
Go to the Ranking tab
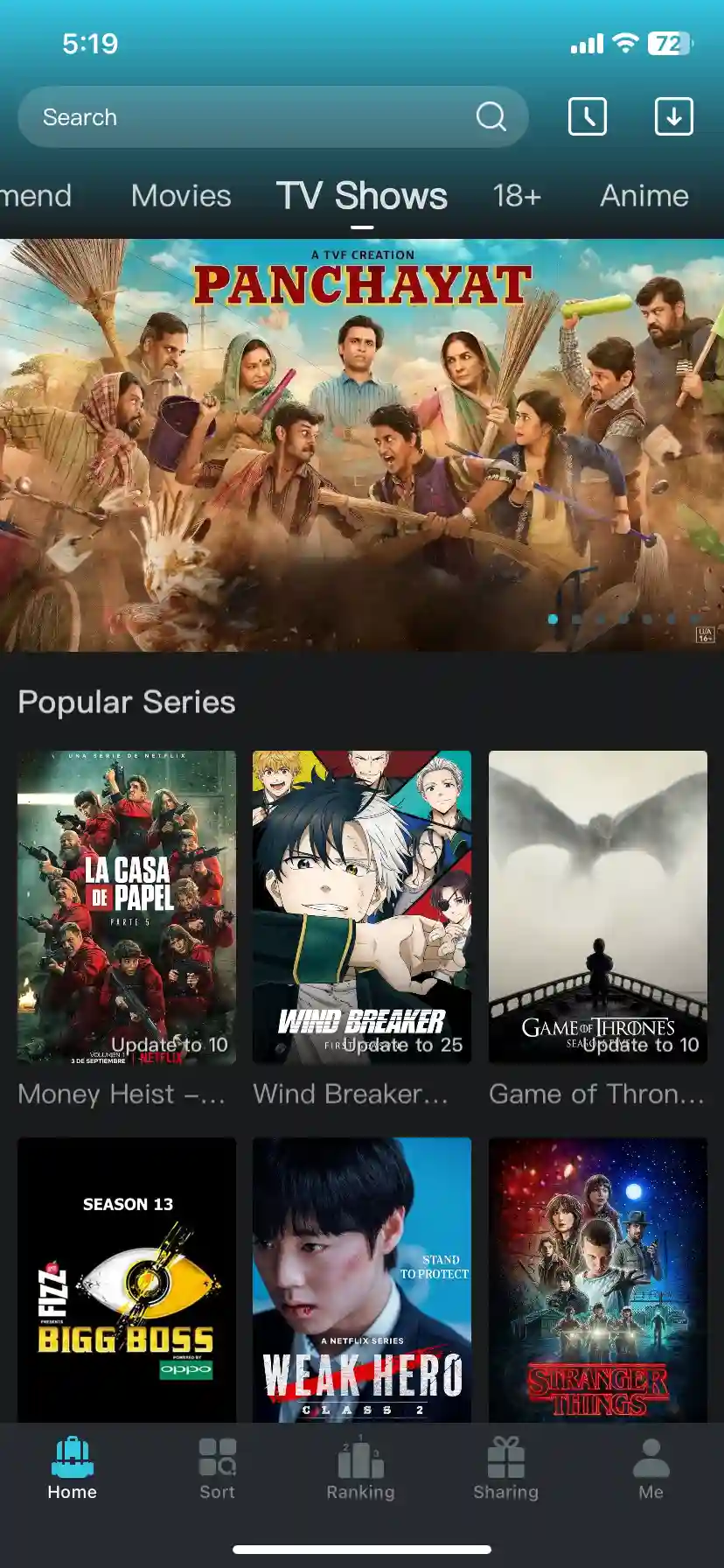361,1470
